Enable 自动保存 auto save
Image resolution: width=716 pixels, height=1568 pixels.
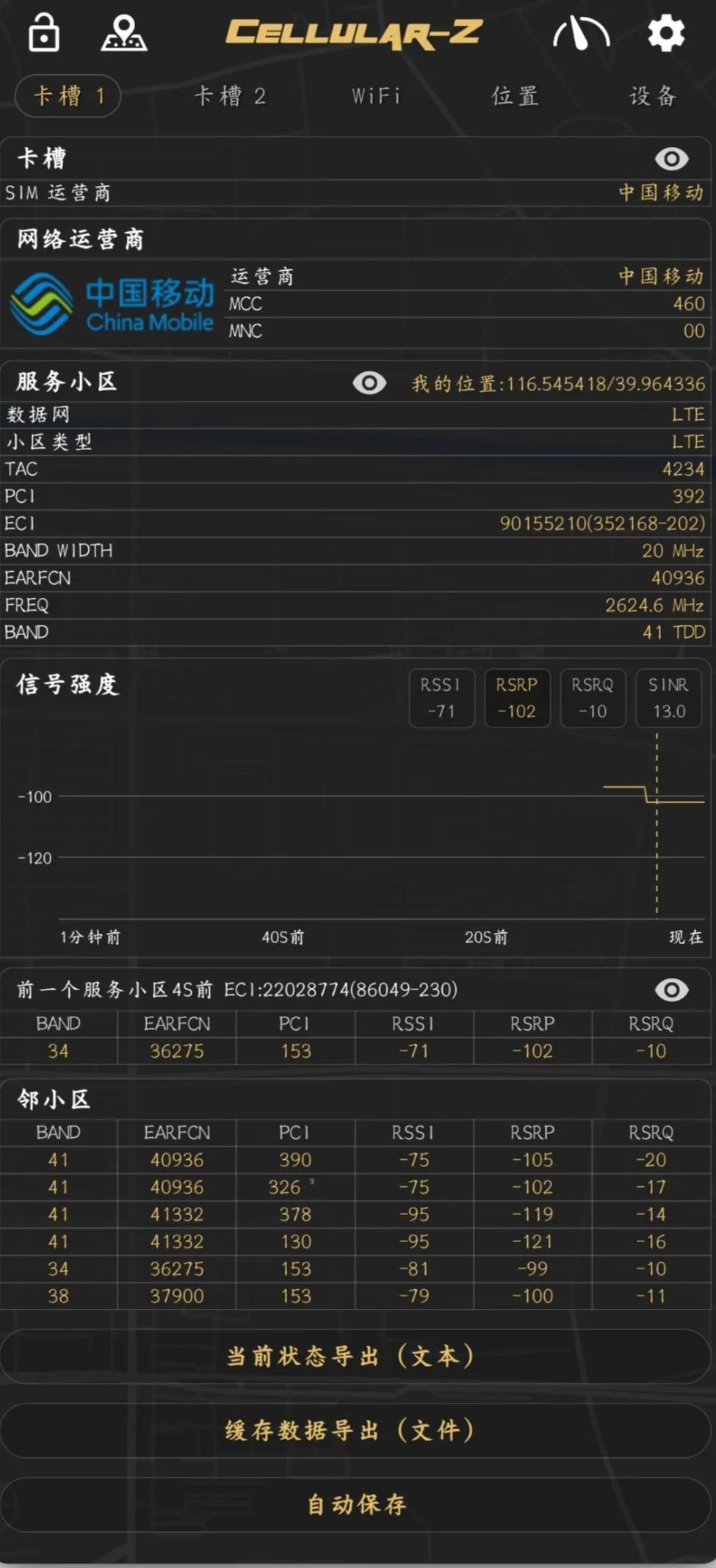coord(358,1503)
